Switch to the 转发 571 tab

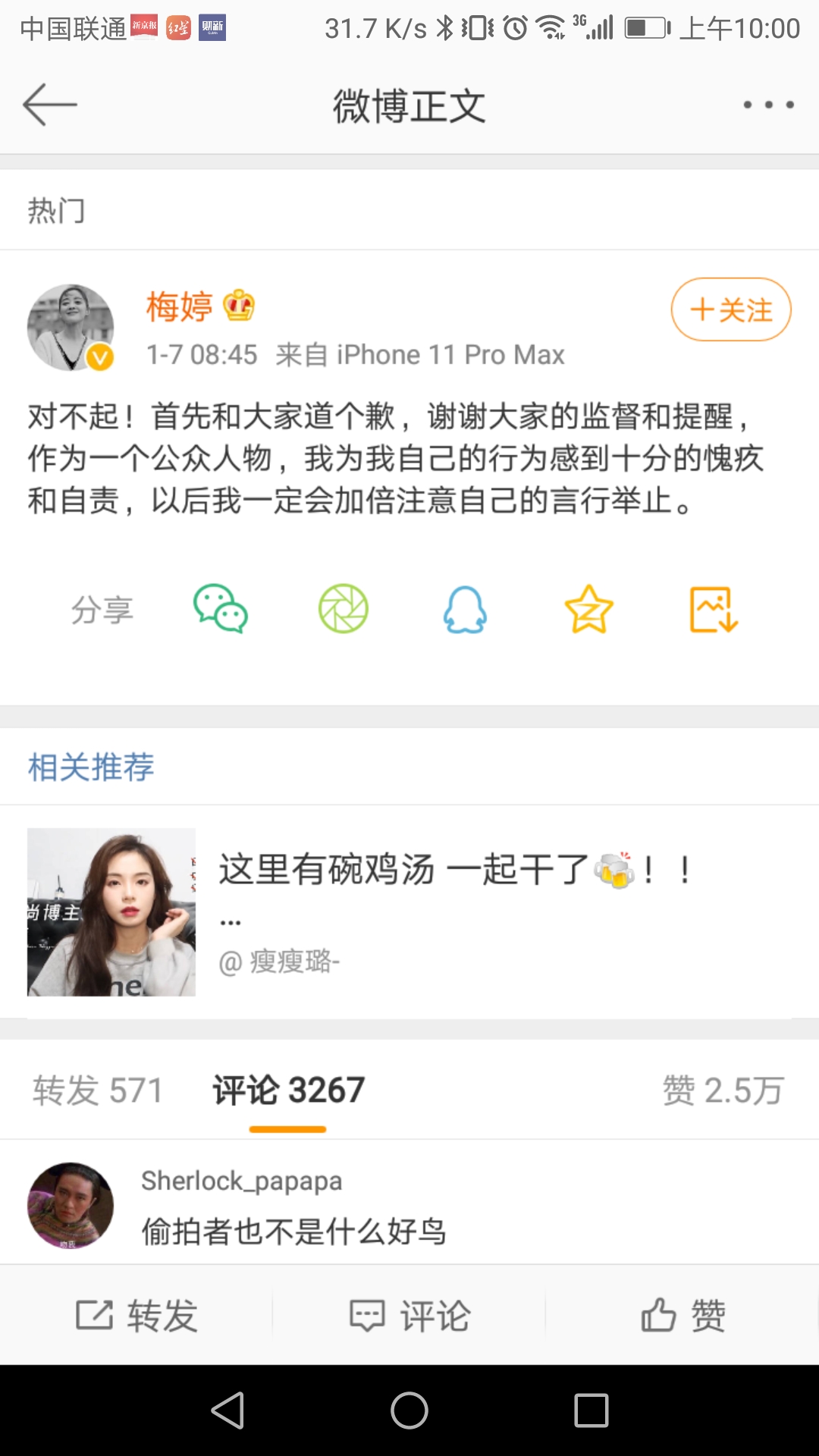click(98, 1090)
